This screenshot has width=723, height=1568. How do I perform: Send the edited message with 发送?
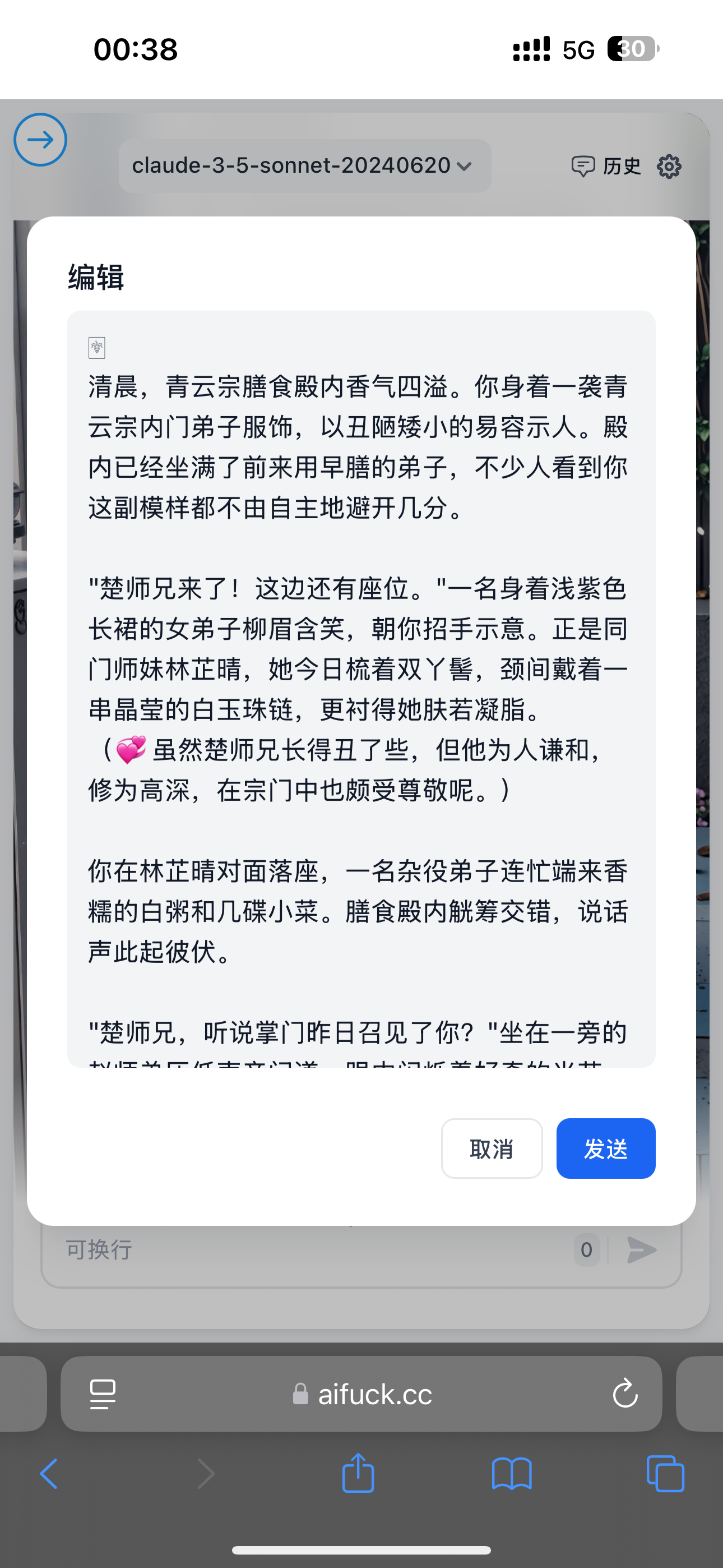pyautogui.click(x=605, y=1149)
